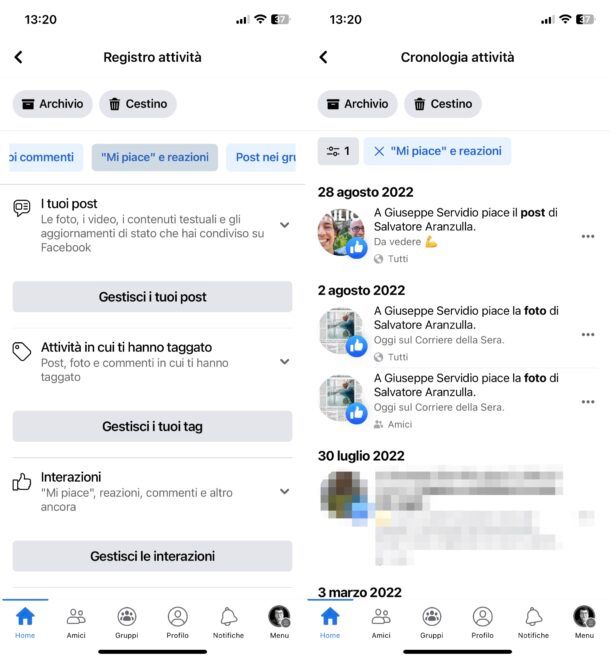Switch to Amici tab in the Registro attività screen
610x660 pixels.
tap(76, 621)
